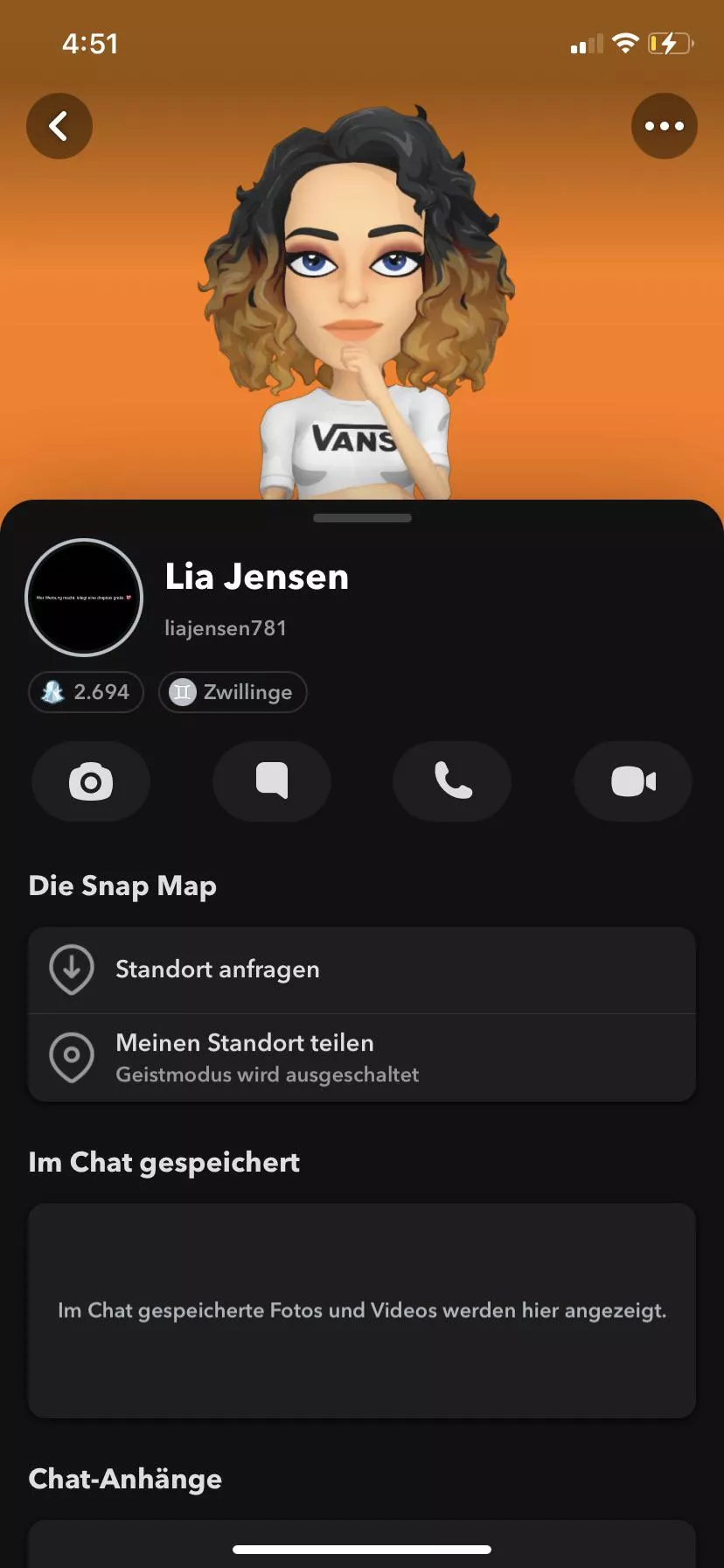The width and height of the screenshot is (724, 1568).
Task: Send a snap with the camera button
Action: (91, 781)
